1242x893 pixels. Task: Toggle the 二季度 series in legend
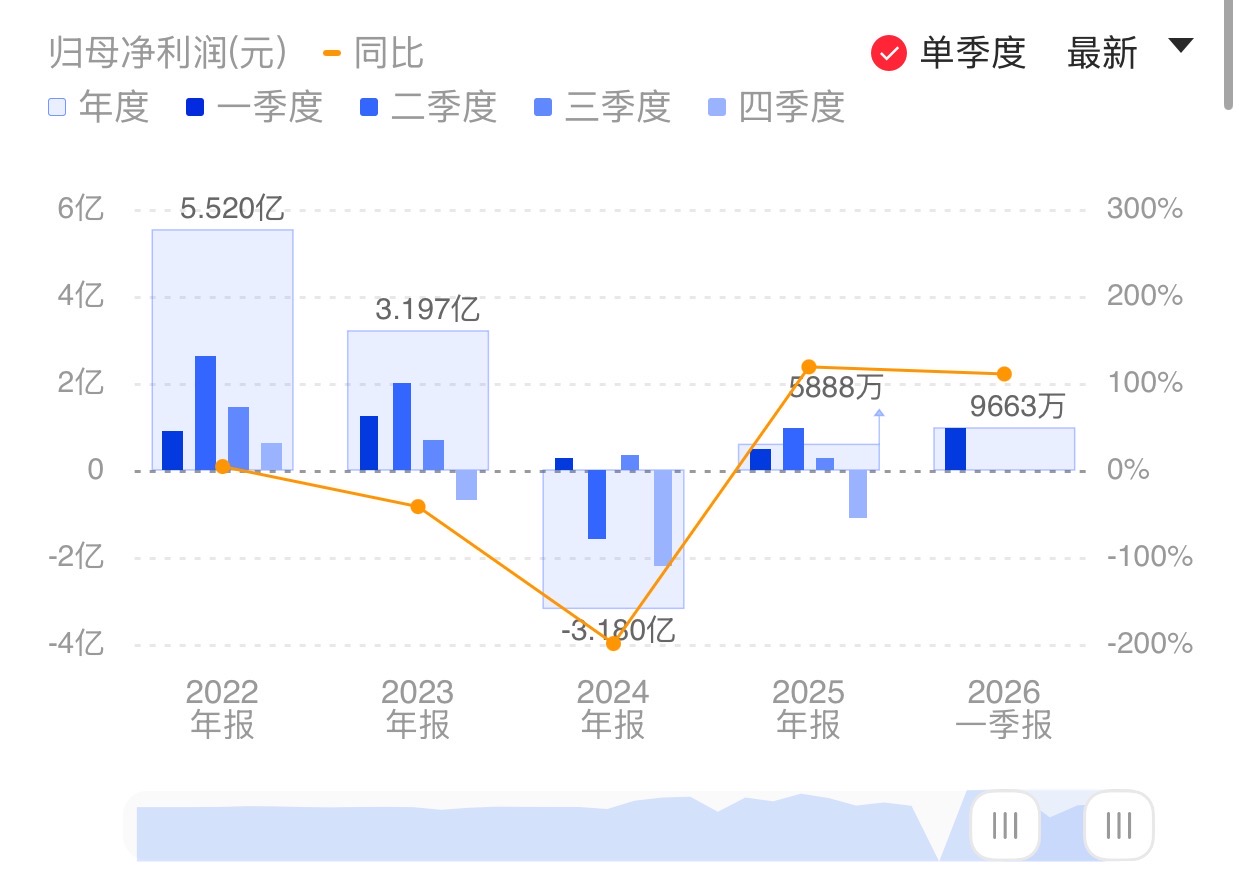coord(428,107)
